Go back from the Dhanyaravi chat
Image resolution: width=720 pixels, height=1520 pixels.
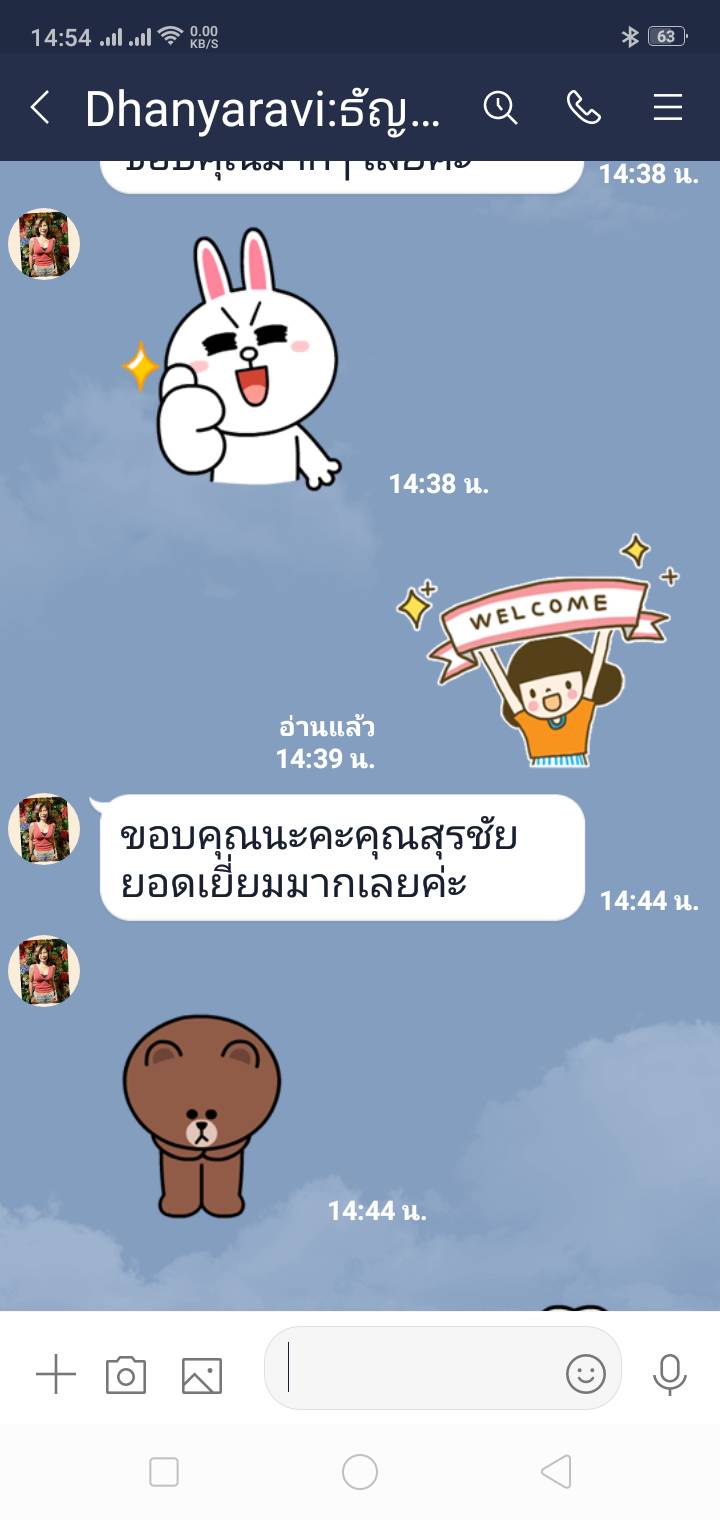tap(39, 108)
